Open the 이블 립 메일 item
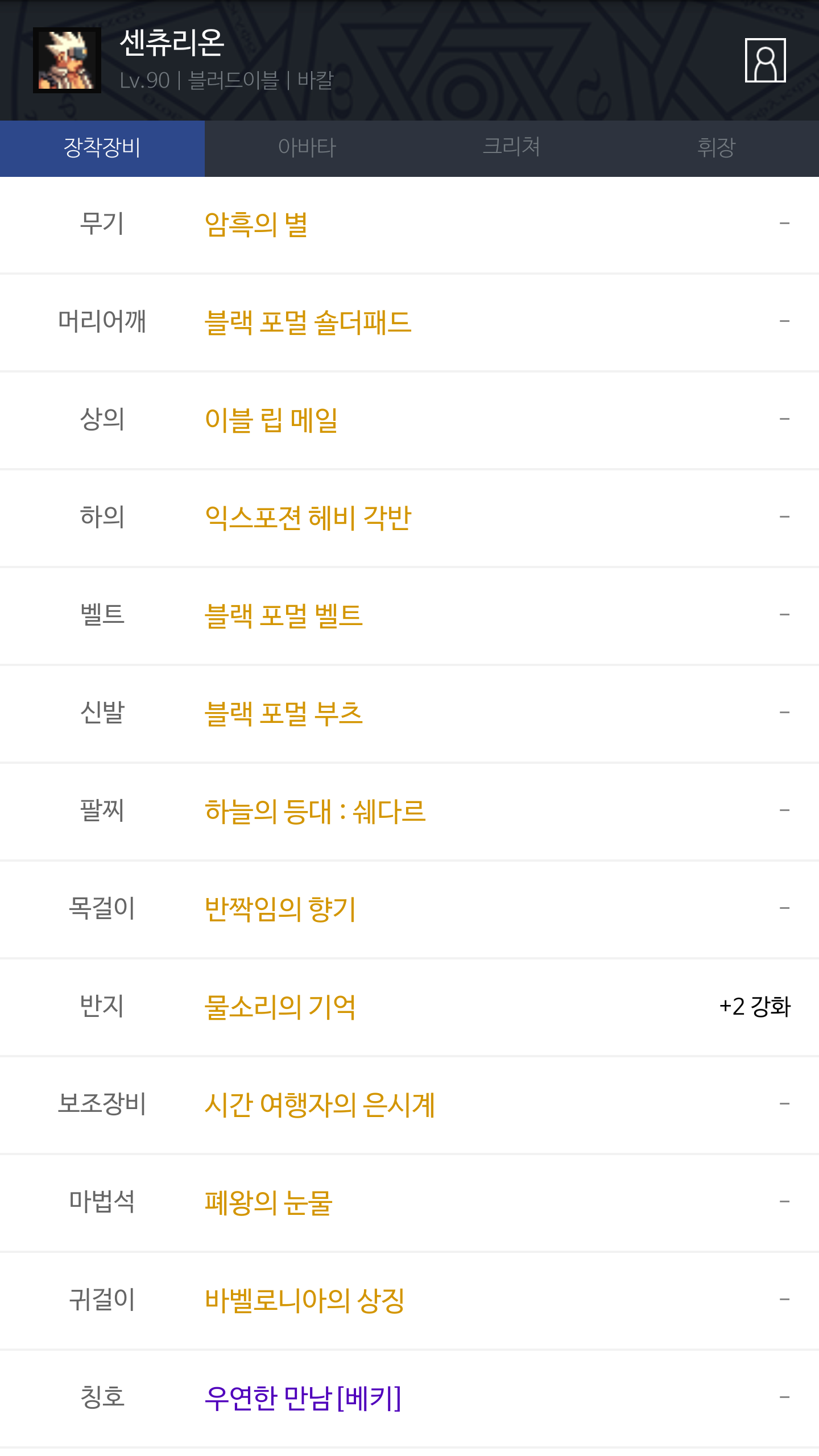819x1456 pixels. click(271, 420)
